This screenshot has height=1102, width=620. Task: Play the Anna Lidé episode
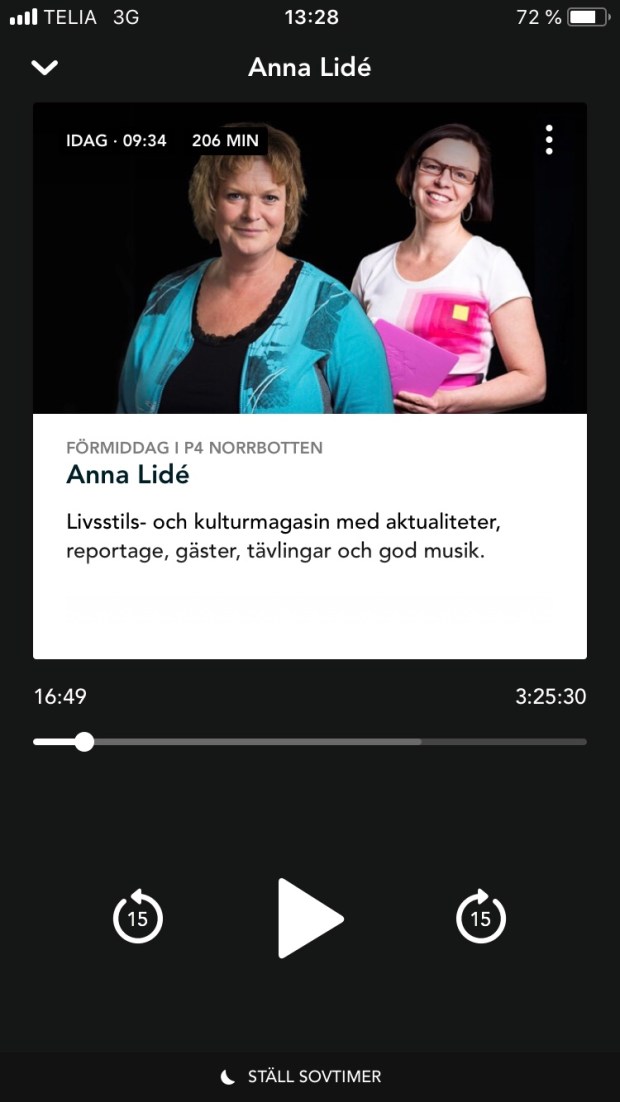pyautogui.click(x=310, y=918)
